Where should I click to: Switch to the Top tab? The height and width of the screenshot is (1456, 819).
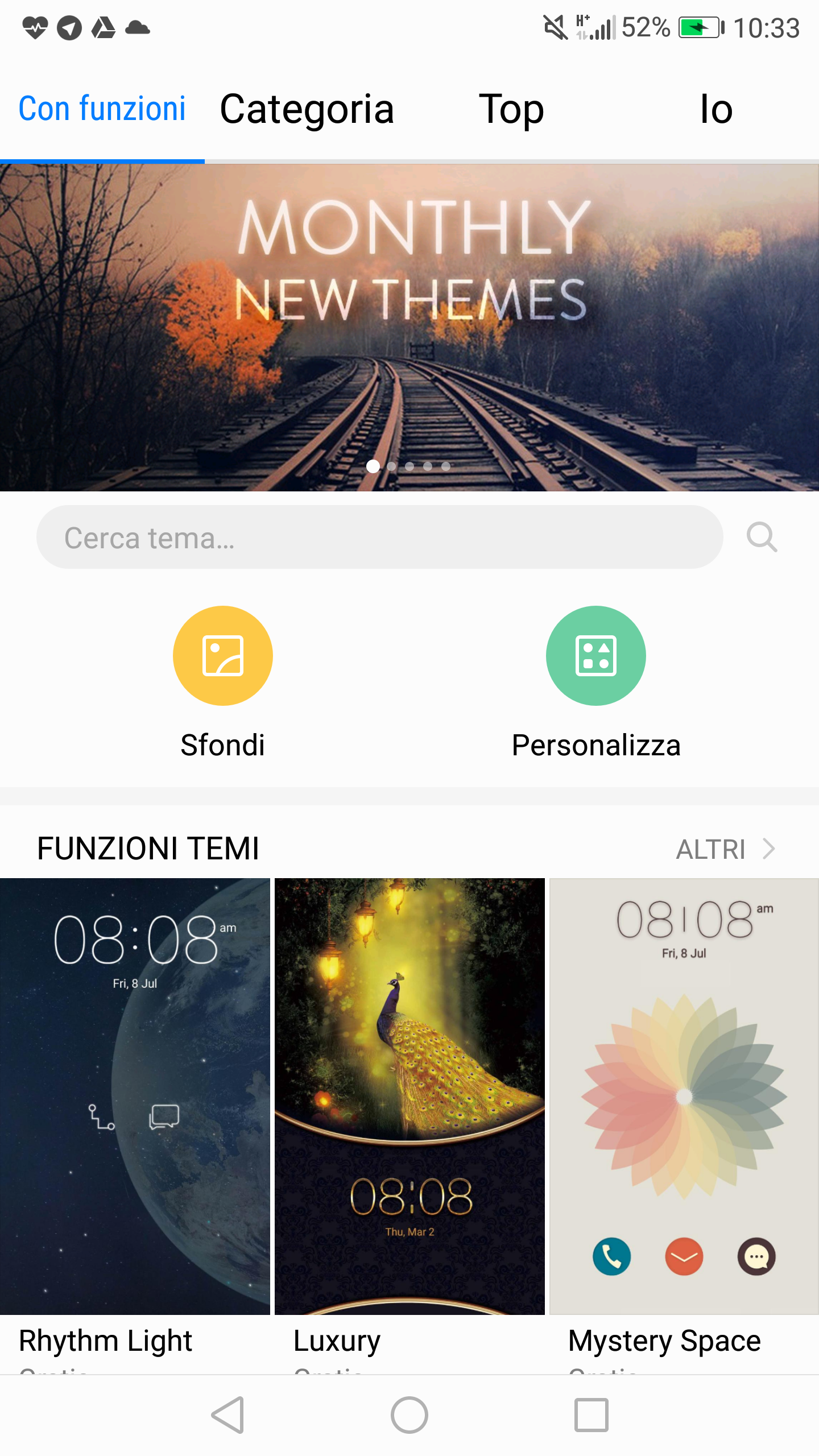pos(511,109)
